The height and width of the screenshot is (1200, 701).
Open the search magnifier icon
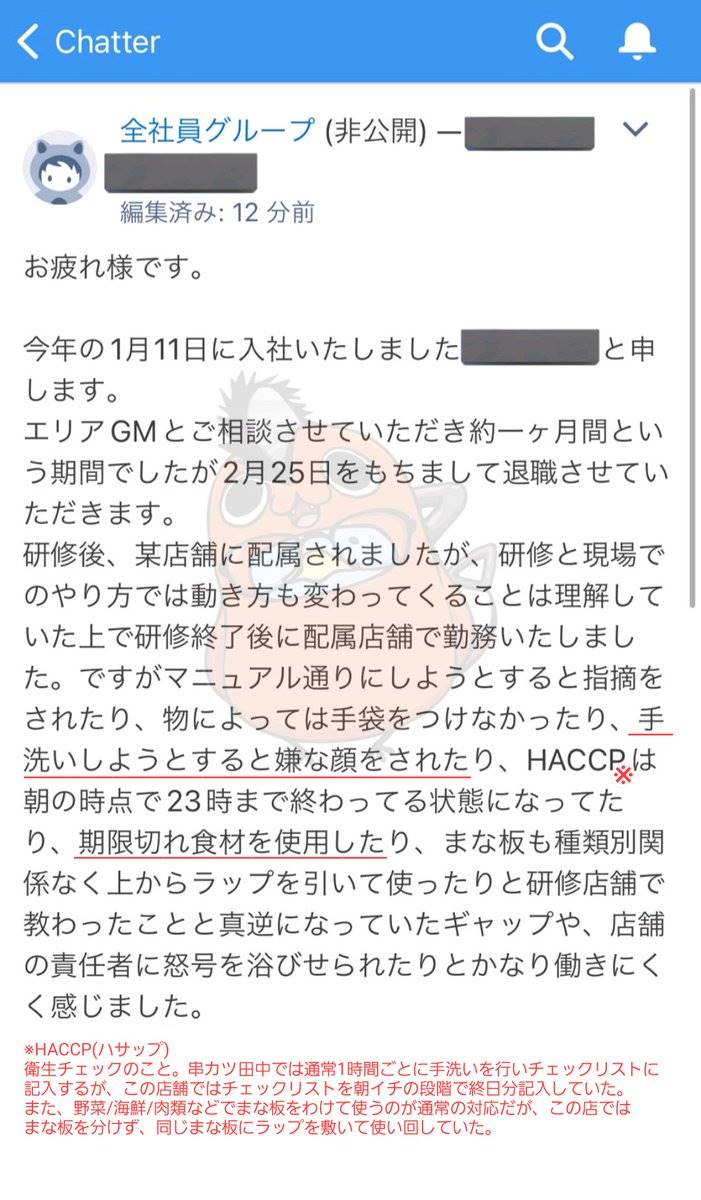click(x=554, y=42)
